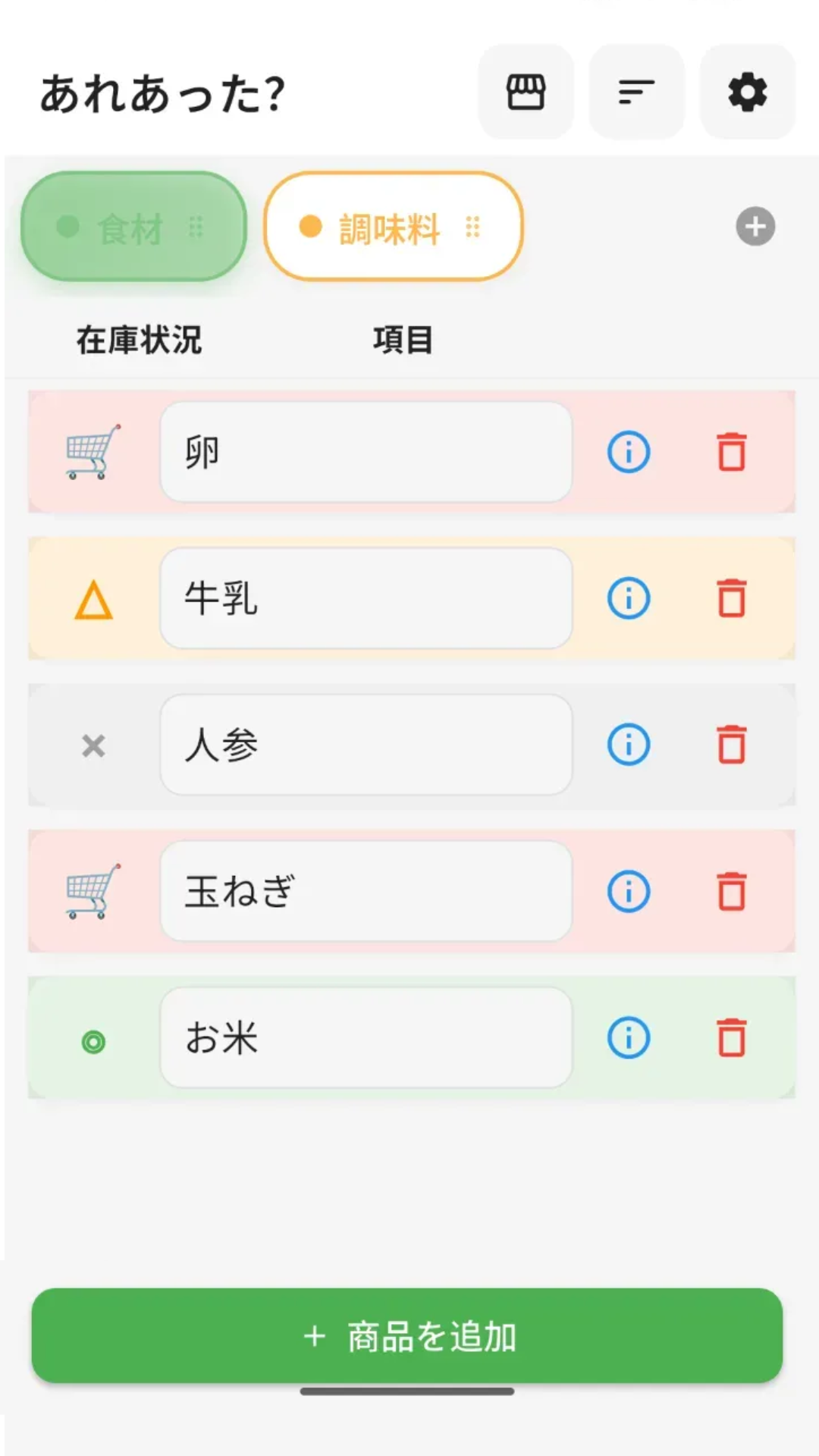Viewport: 819px width, 1456px height.
Task: Open the store view icon
Action: pos(526,93)
